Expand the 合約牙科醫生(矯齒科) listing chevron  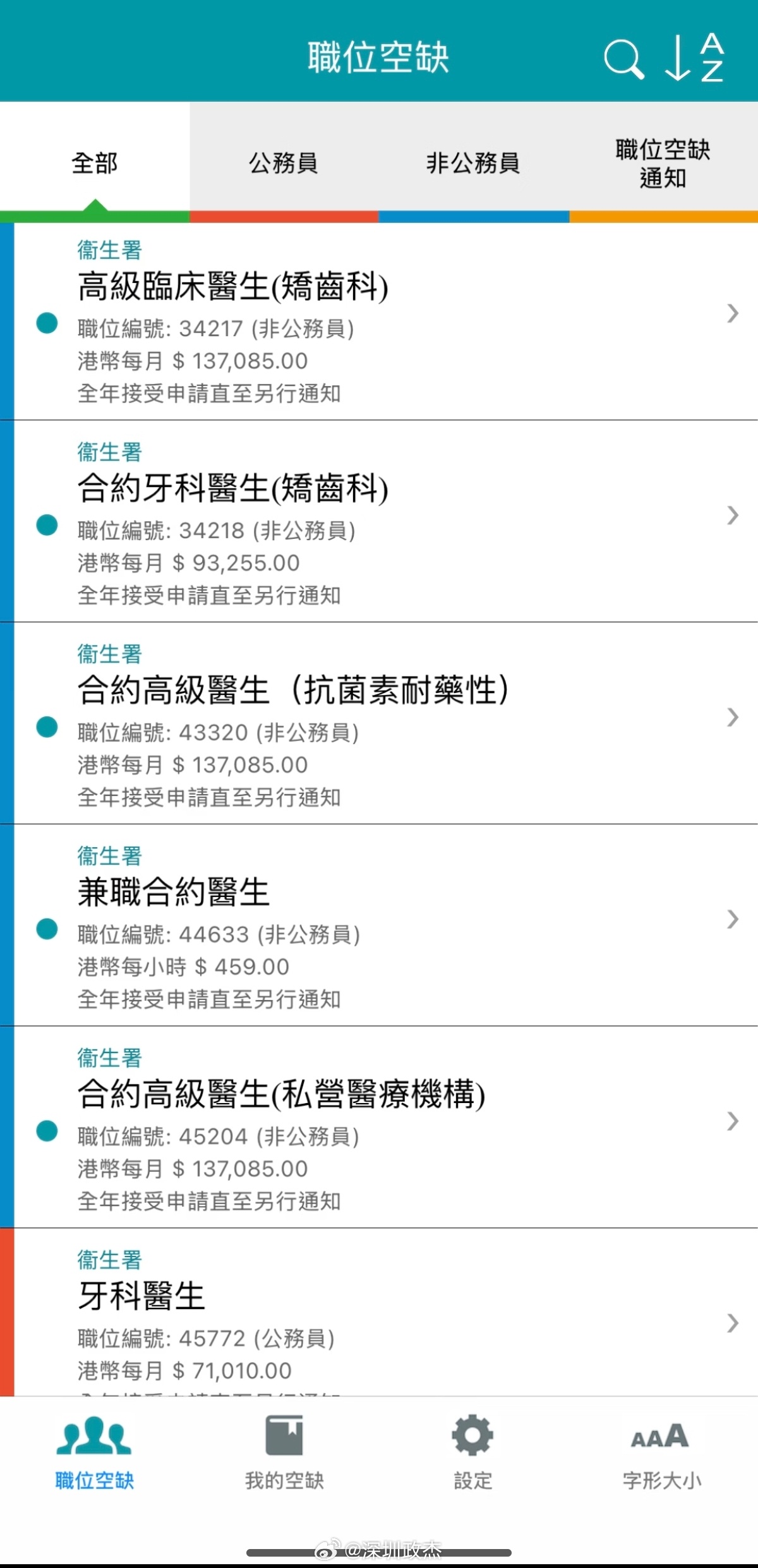732,516
